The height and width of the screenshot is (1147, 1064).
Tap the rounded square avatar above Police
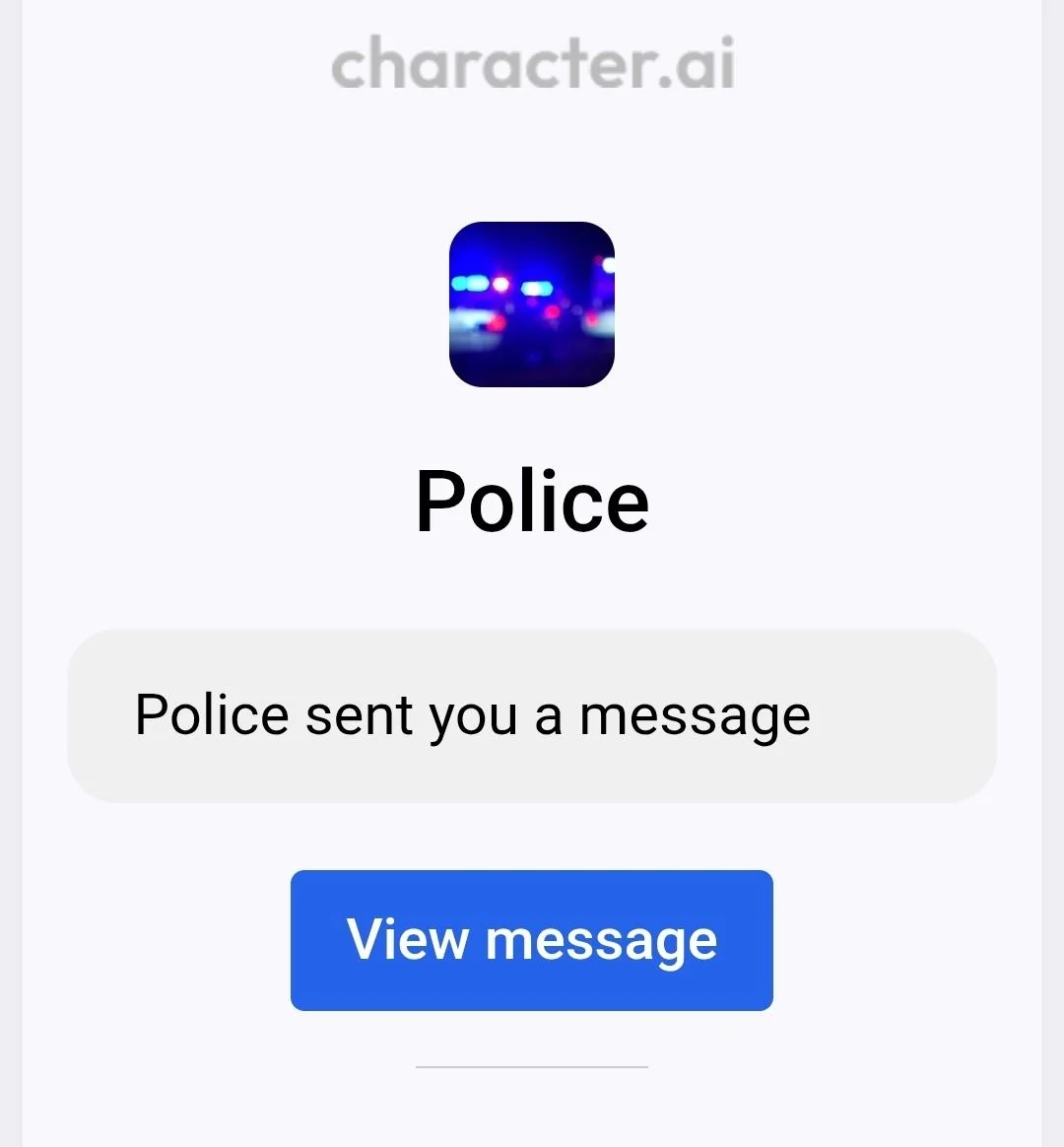532,304
